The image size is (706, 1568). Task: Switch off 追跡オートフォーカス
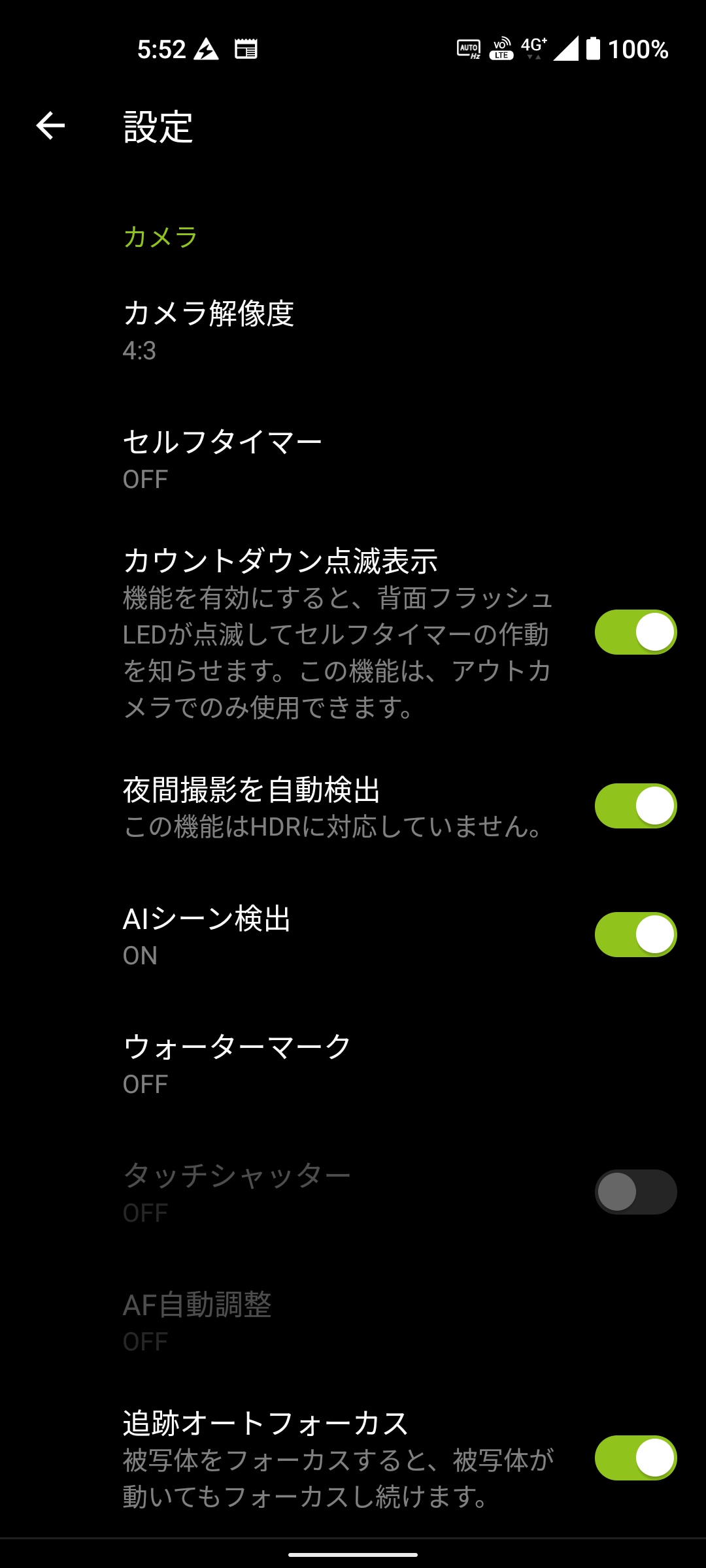(635, 1458)
